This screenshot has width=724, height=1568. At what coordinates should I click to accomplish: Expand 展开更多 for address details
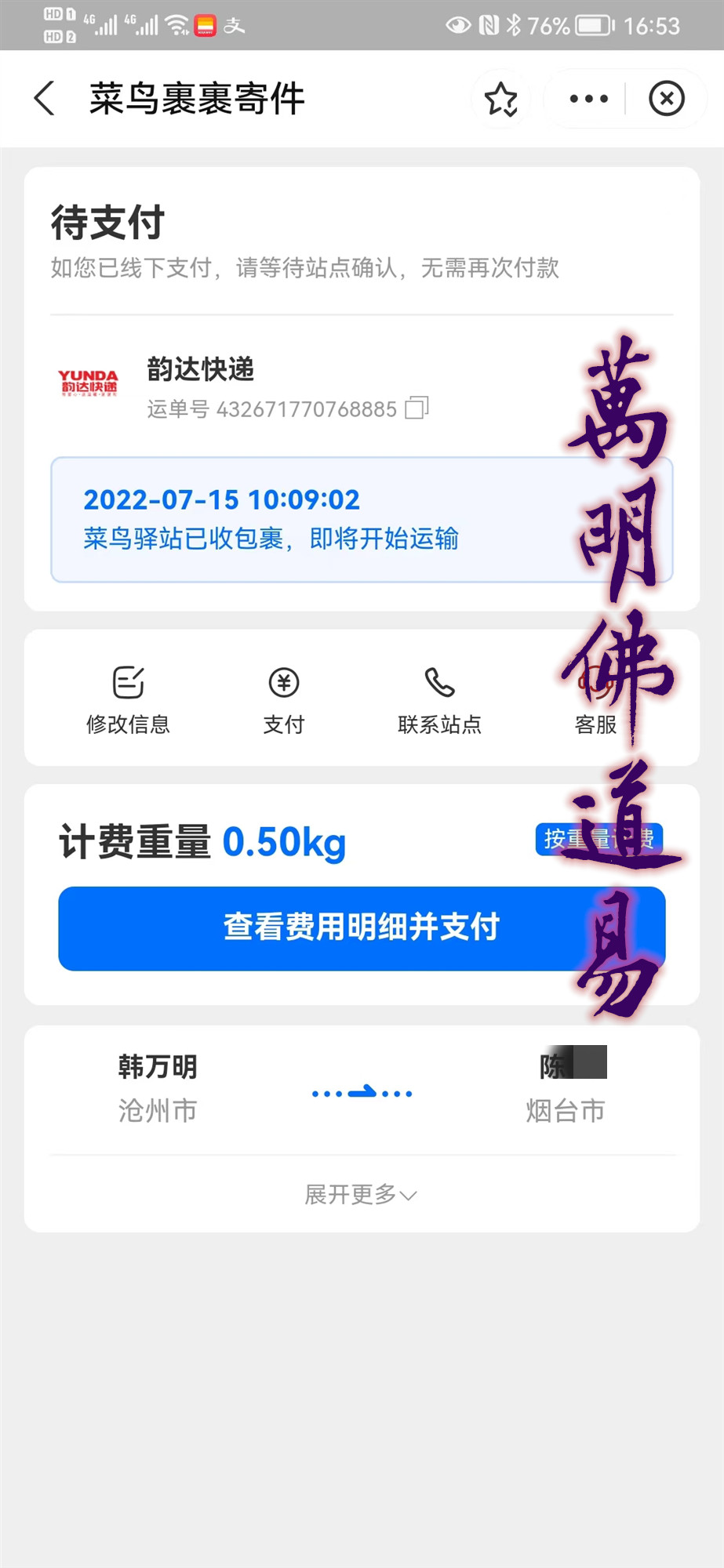pyautogui.click(x=362, y=1194)
